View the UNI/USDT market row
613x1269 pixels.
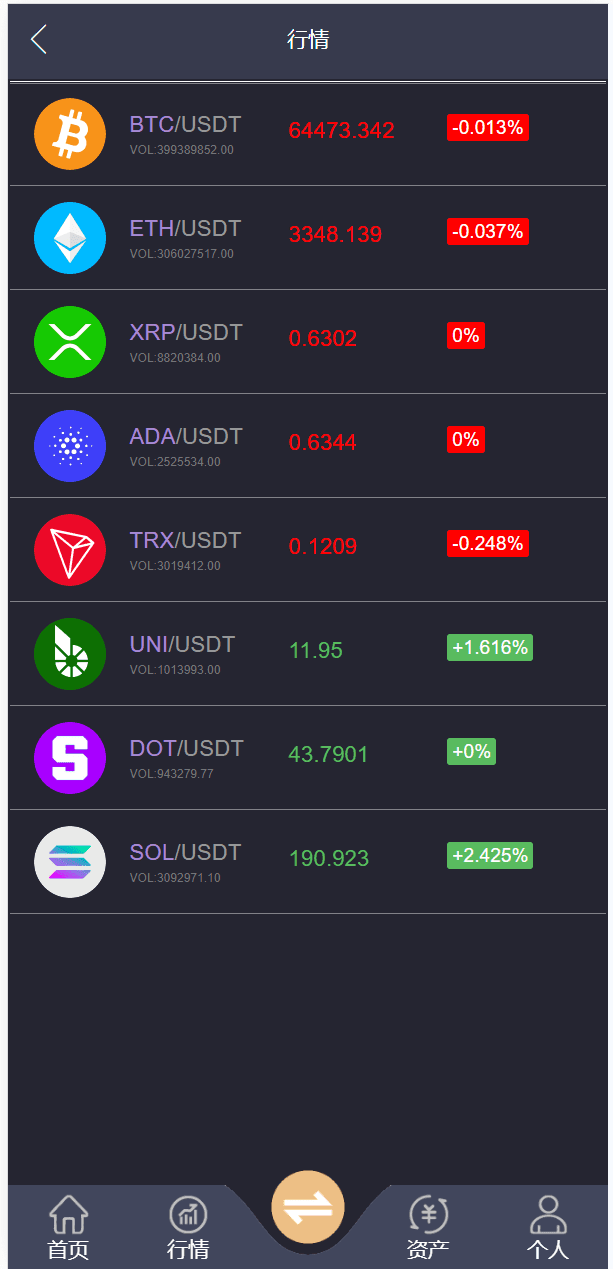182,654
